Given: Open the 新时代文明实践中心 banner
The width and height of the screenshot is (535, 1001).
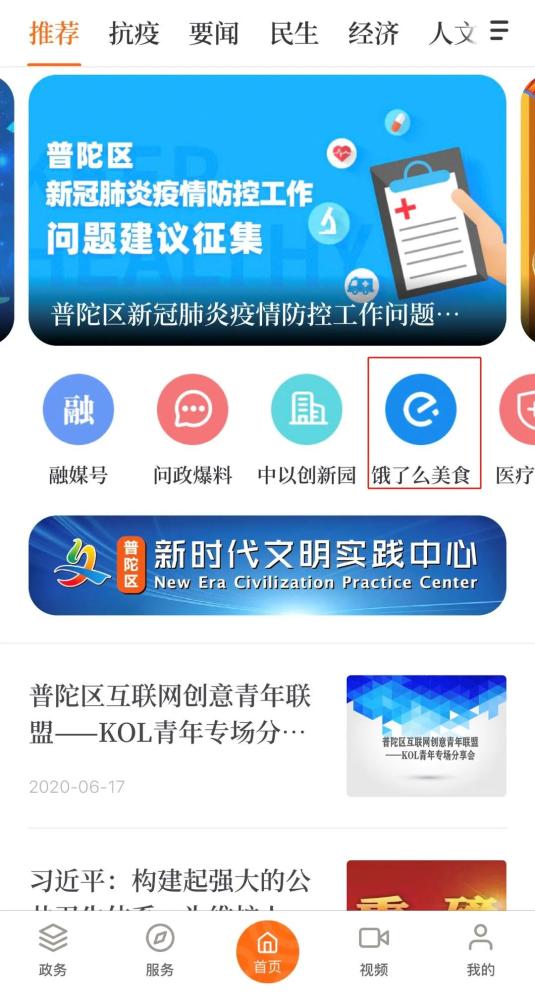Looking at the screenshot, I should [267, 566].
